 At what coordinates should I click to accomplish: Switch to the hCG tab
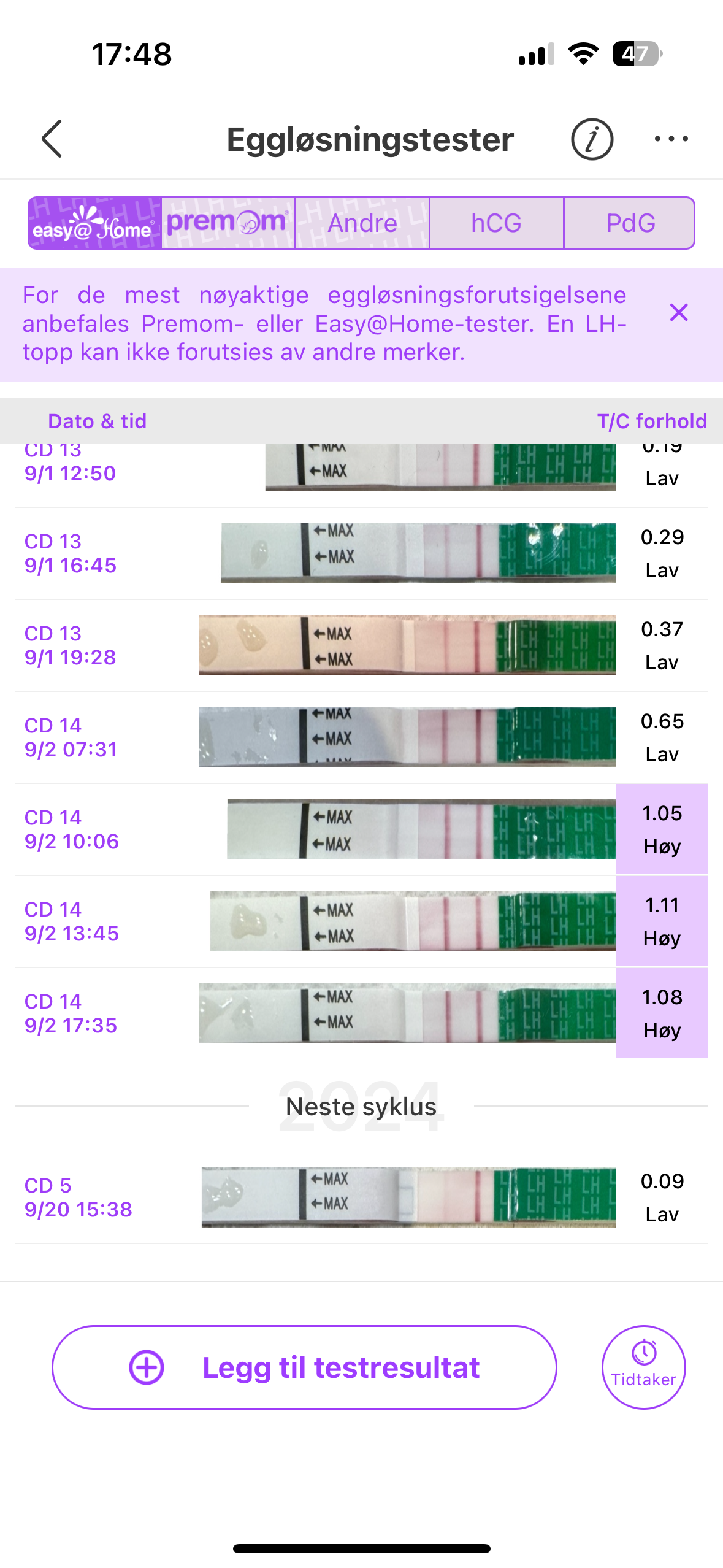coord(496,223)
